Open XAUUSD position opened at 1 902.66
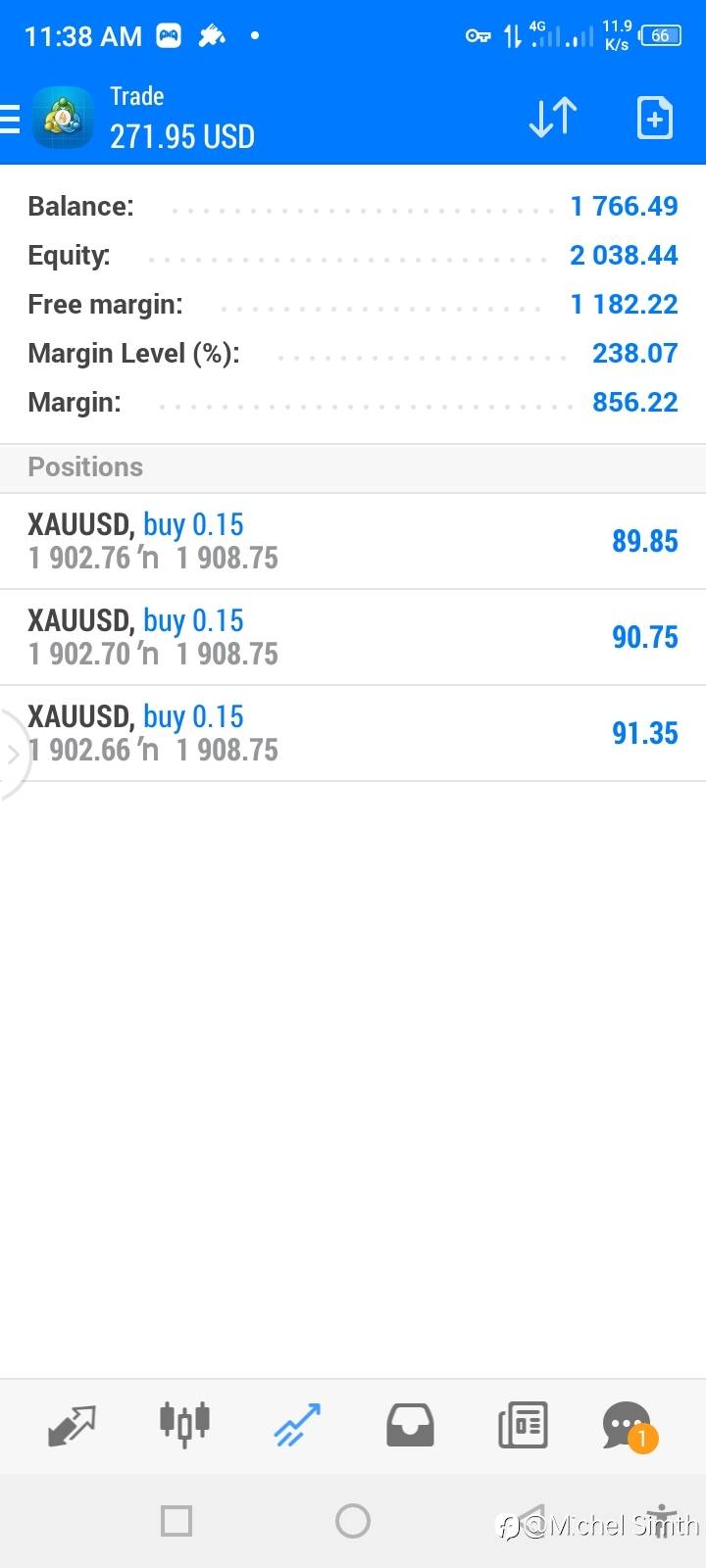Screen dimensions: 706x1568 coord(353,733)
